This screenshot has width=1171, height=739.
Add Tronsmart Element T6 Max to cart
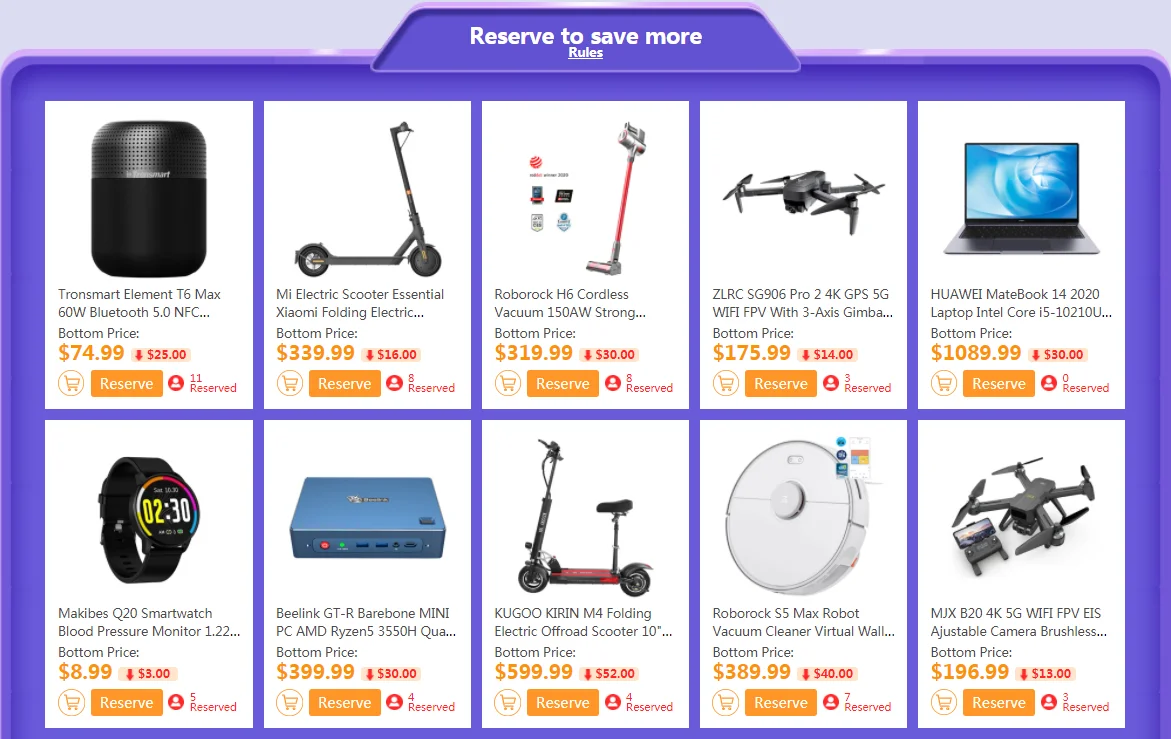(x=71, y=384)
